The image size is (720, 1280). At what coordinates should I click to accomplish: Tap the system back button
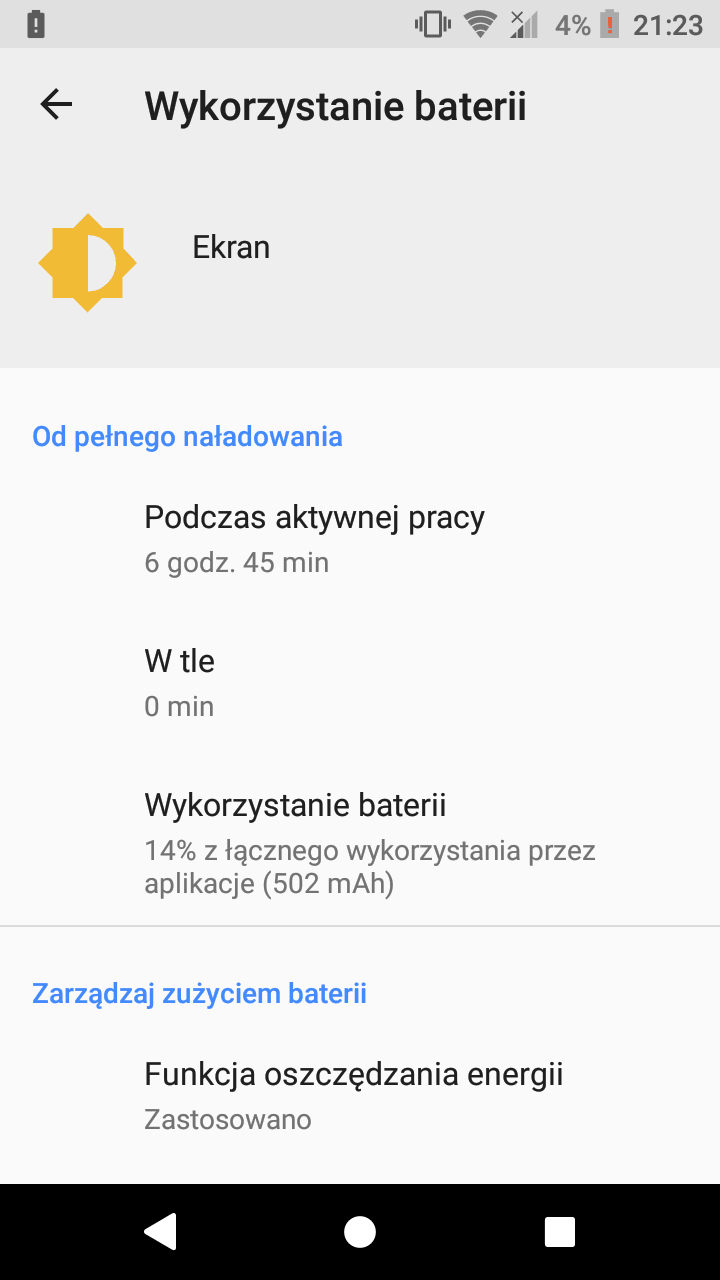tap(160, 1232)
